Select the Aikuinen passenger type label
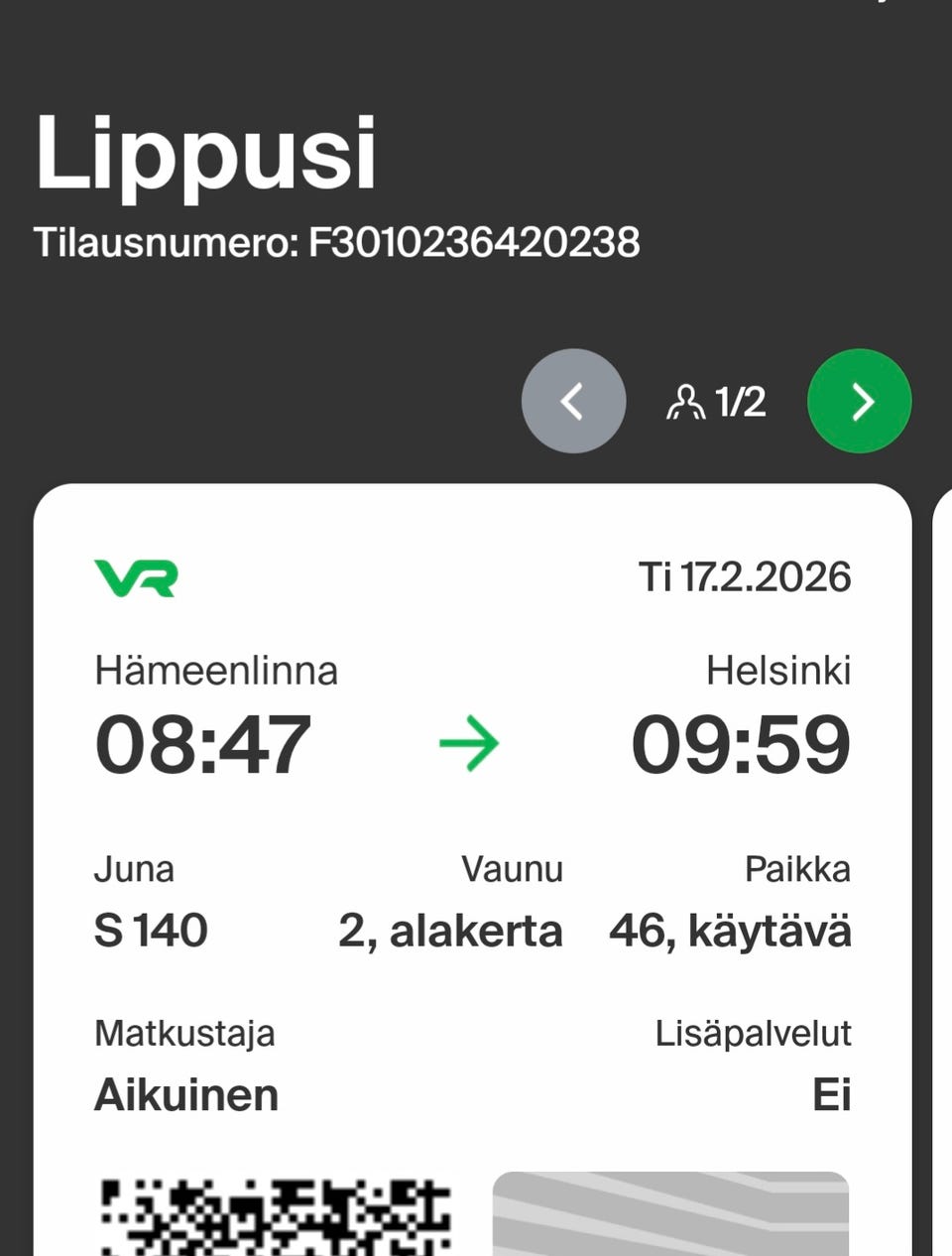The width and height of the screenshot is (952, 1256). (185, 1095)
